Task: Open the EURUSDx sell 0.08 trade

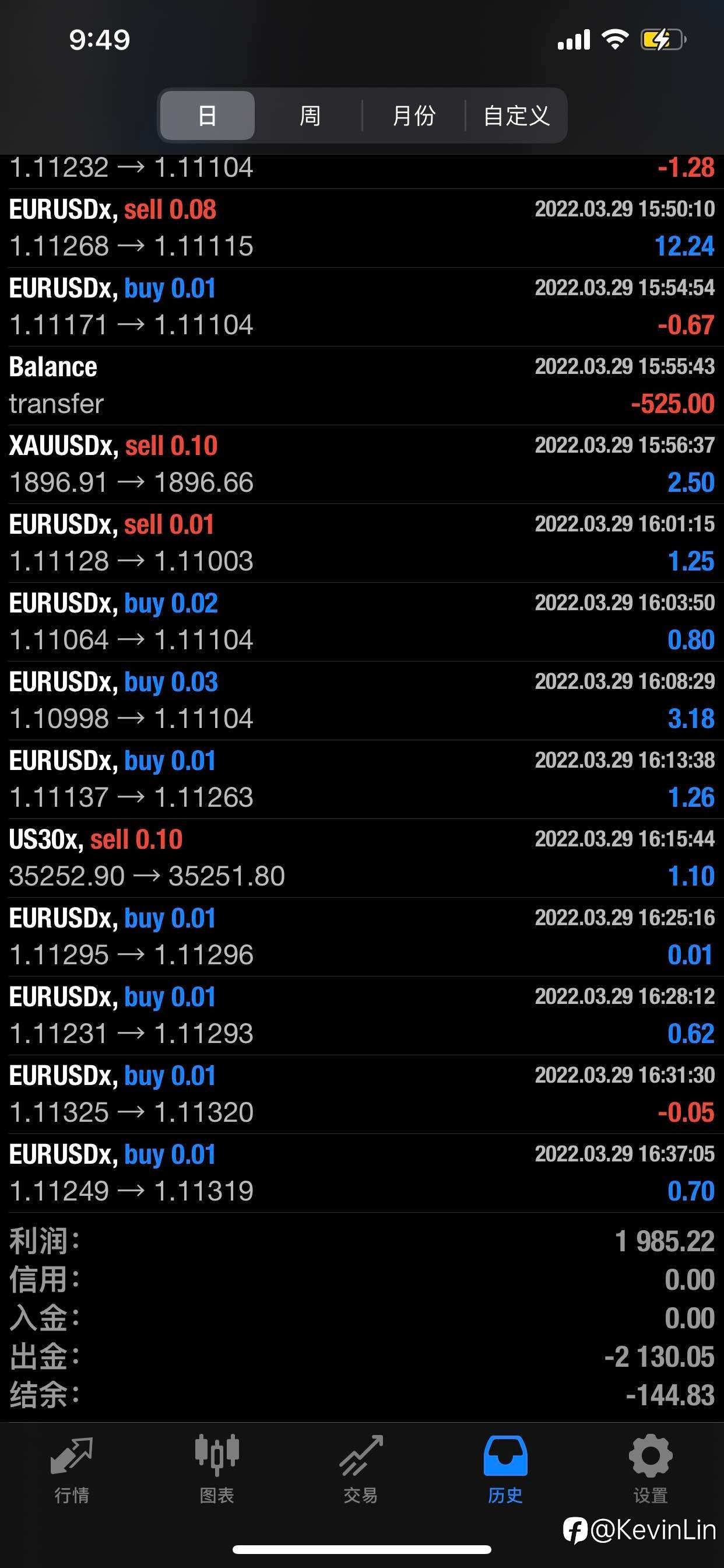Action: pos(362,228)
